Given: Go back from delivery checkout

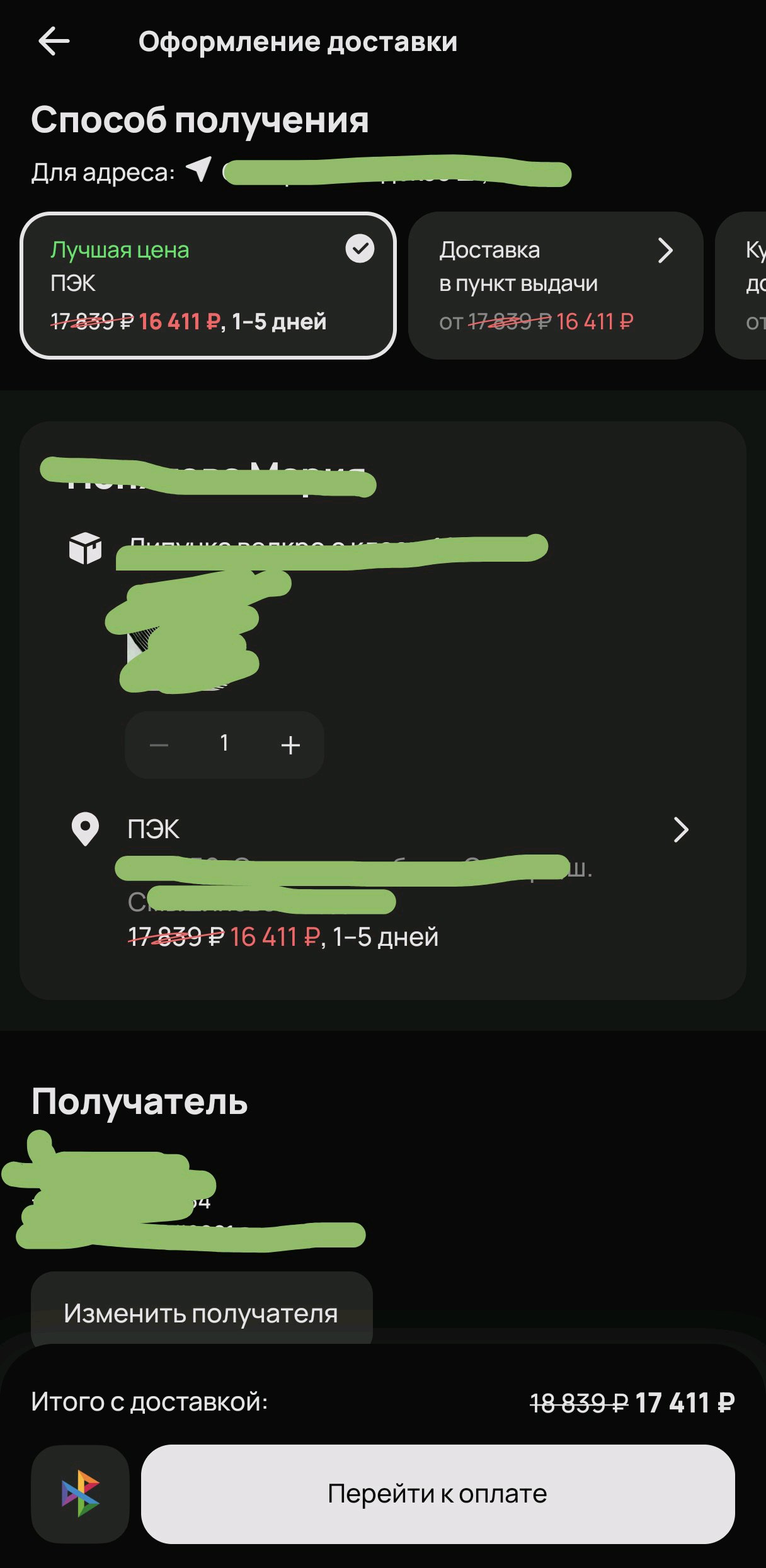Looking at the screenshot, I should 54,42.
